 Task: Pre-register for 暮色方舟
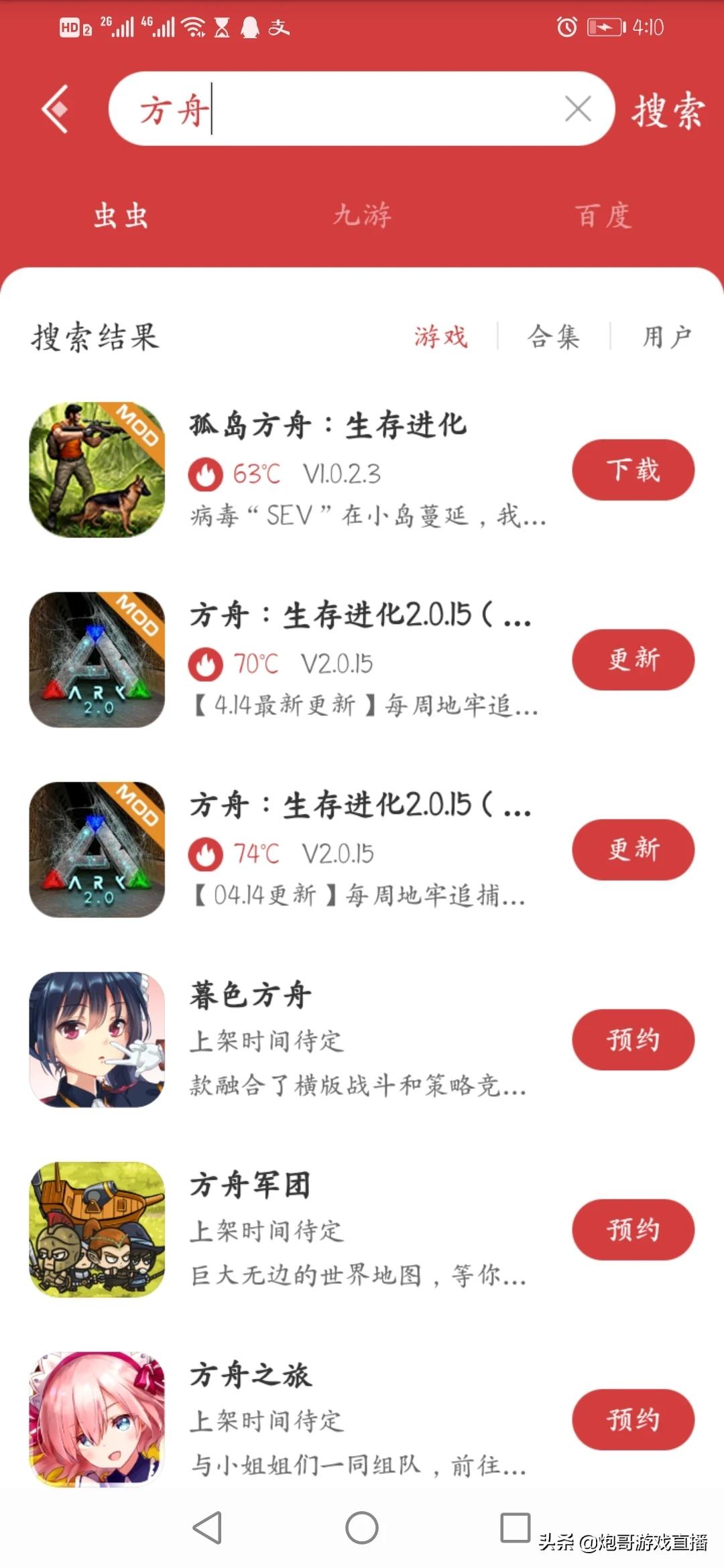tap(633, 1039)
